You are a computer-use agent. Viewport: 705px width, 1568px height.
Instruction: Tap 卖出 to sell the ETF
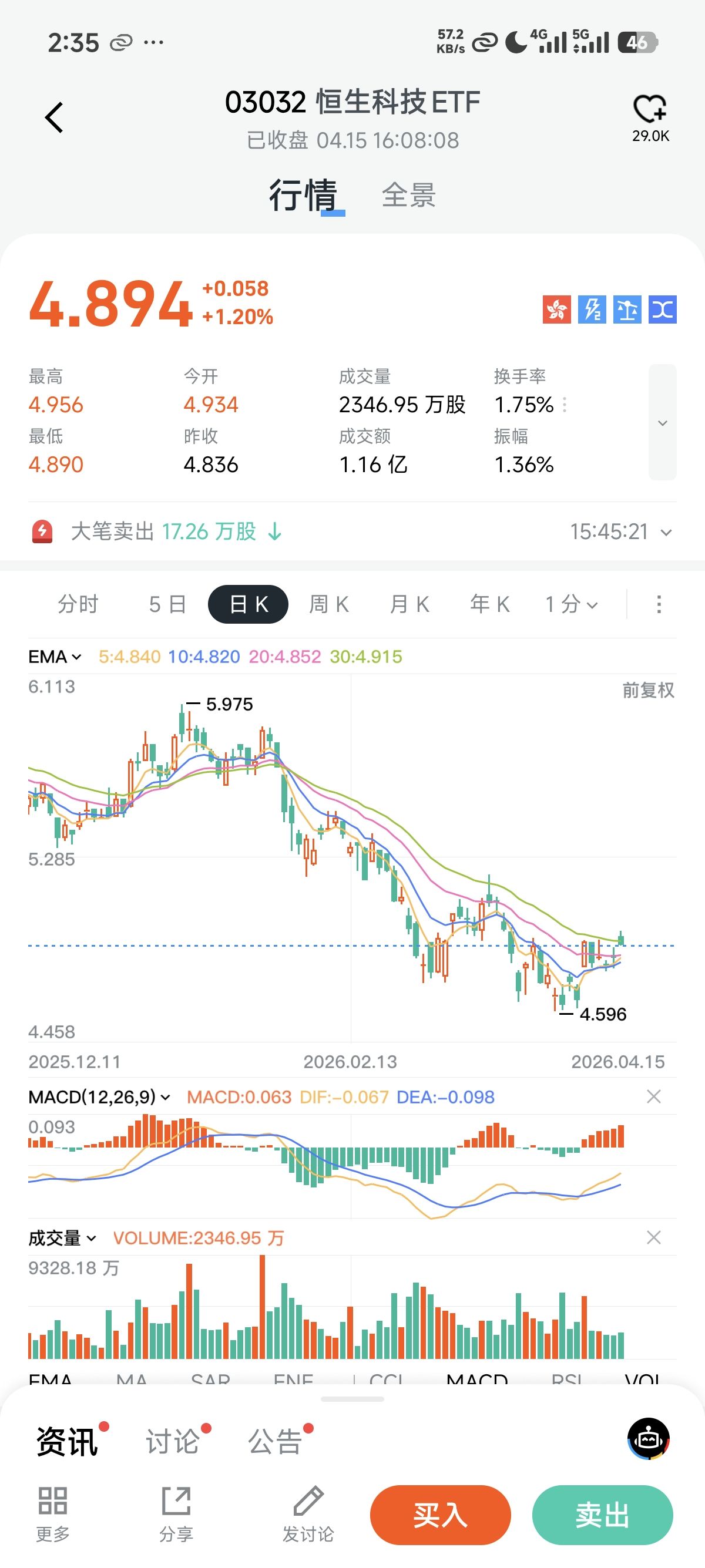[x=602, y=1515]
